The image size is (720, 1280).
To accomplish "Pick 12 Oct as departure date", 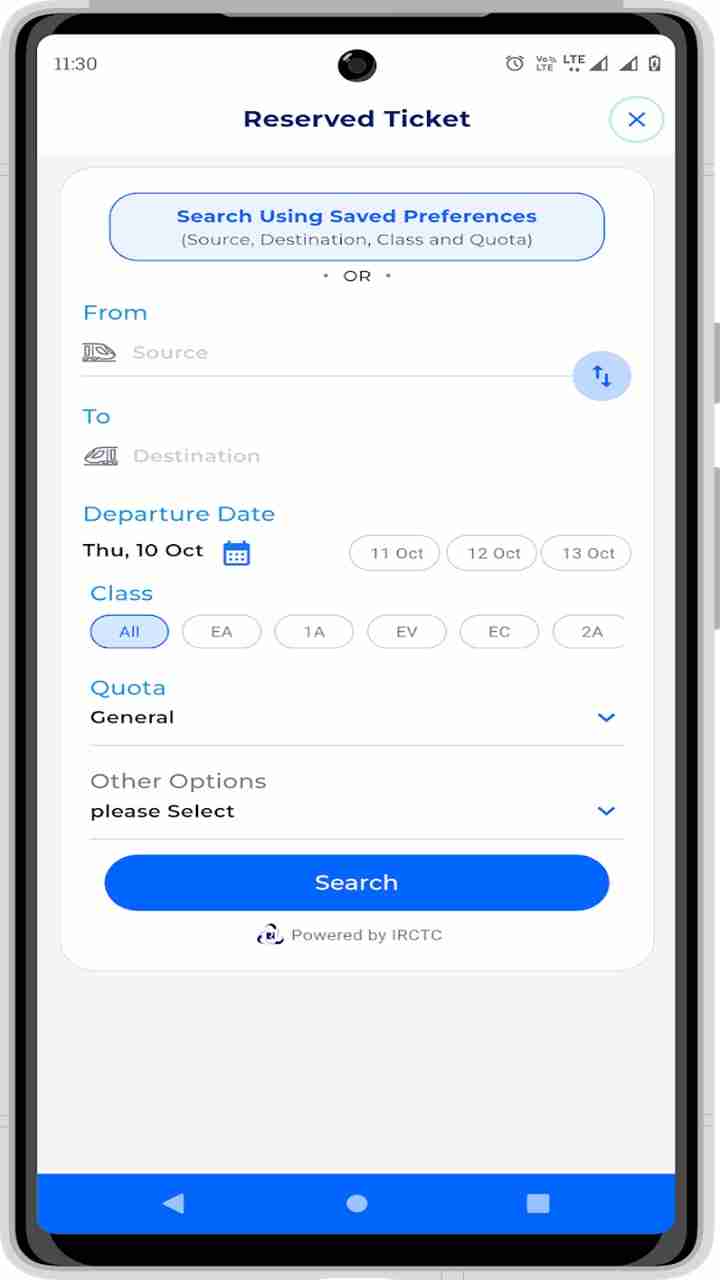I will (x=492, y=553).
